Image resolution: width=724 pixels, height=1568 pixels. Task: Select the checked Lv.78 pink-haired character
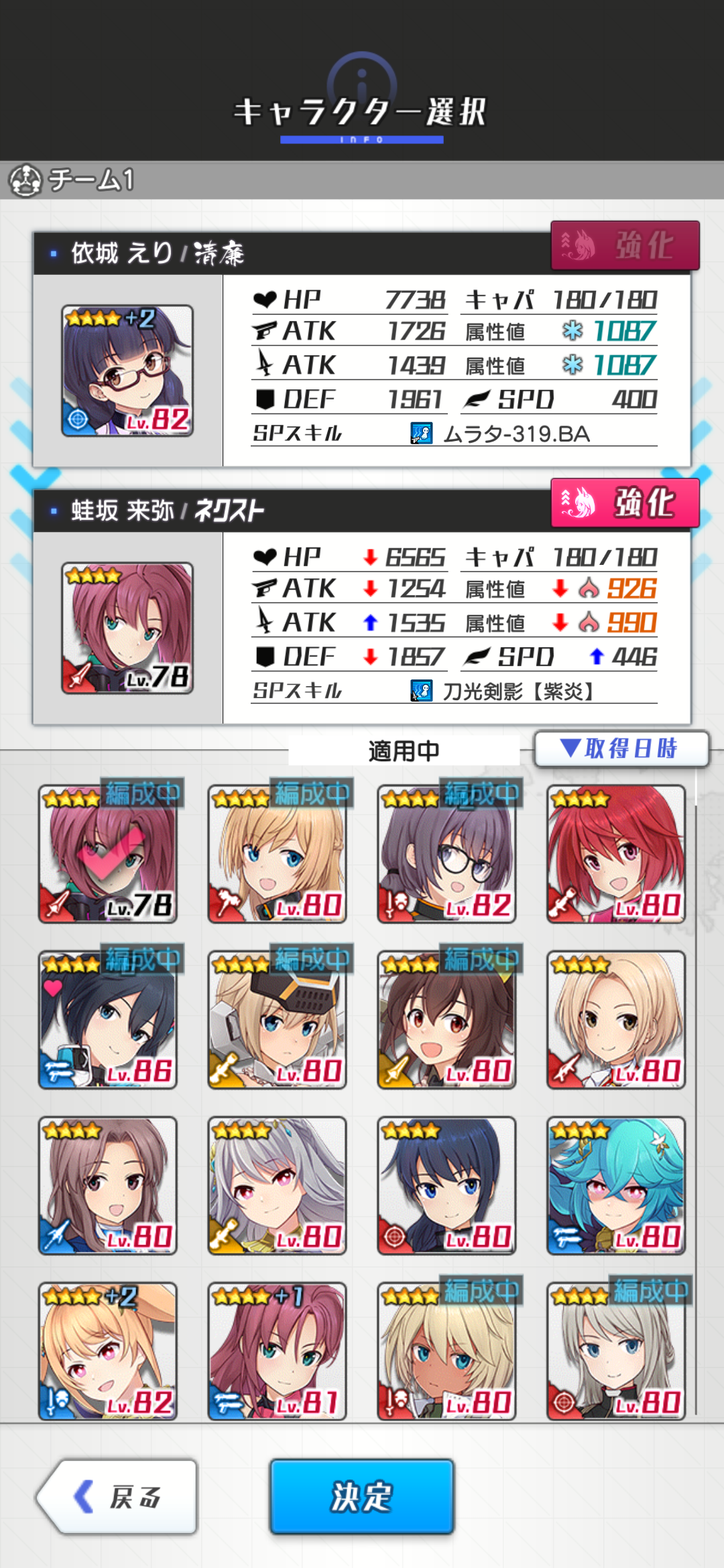(x=108, y=854)
